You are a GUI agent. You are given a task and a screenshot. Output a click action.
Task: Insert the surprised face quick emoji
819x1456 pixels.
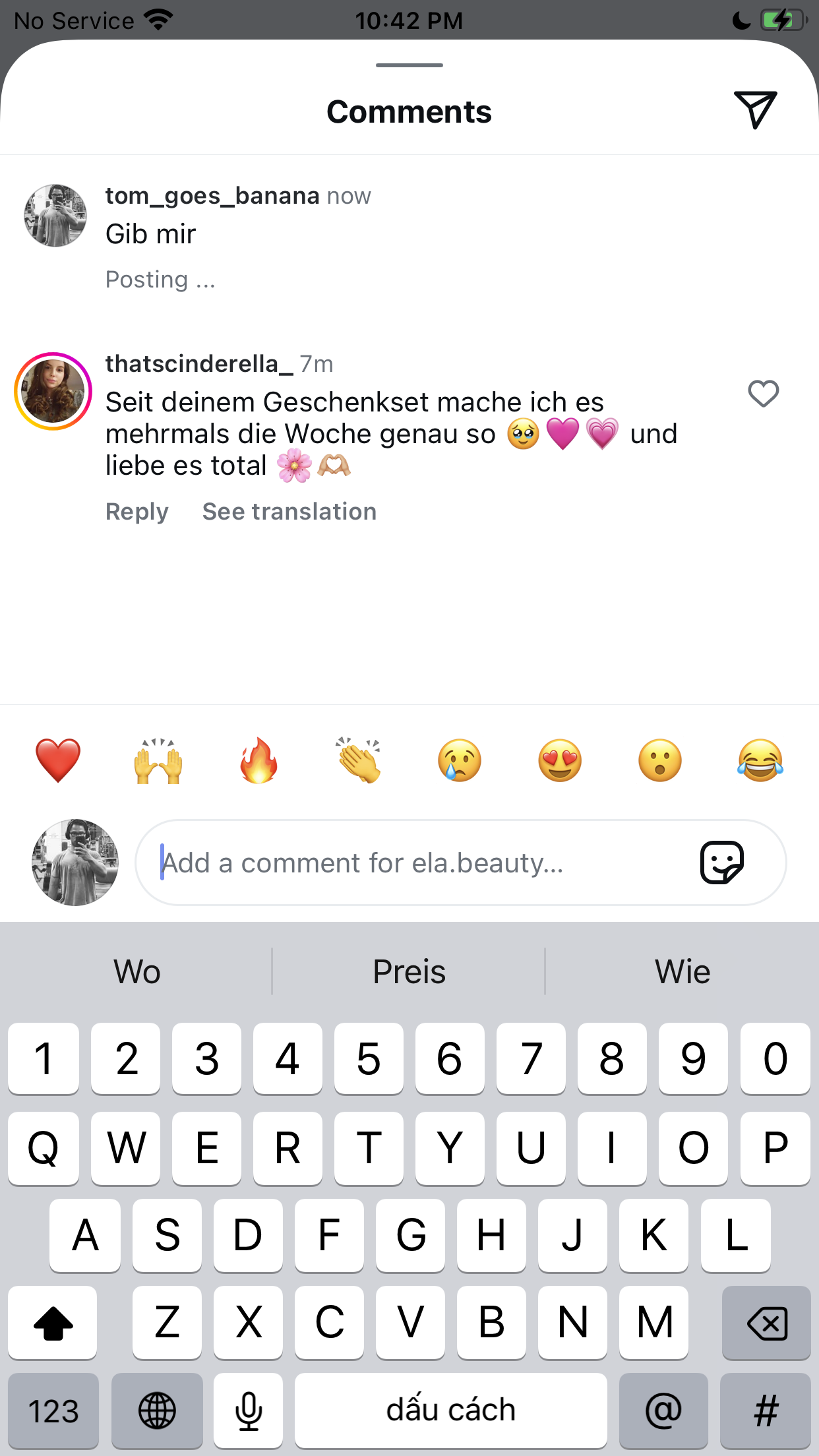[660, 760]
